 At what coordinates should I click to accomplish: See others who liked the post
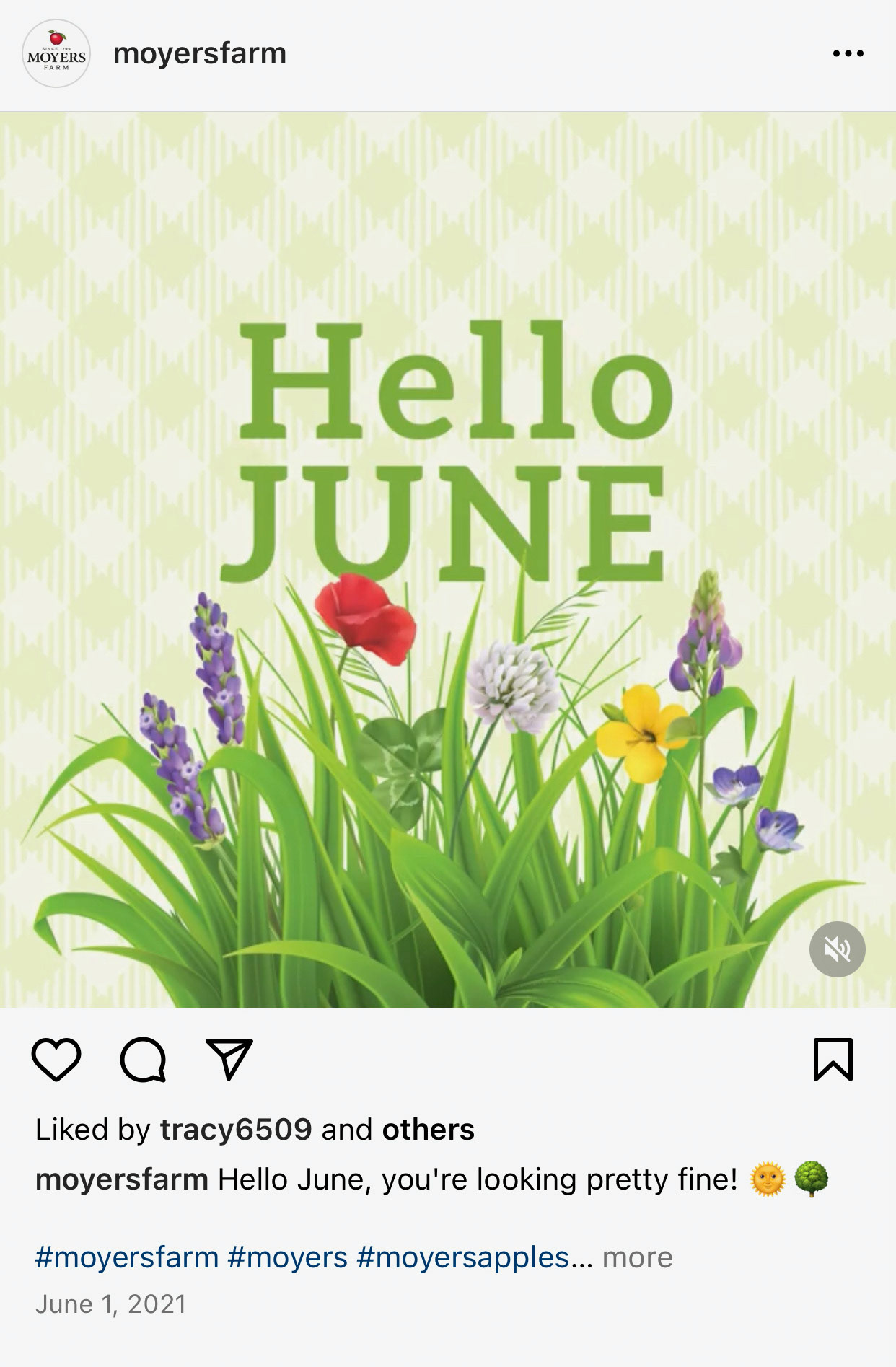(428, 1130)
